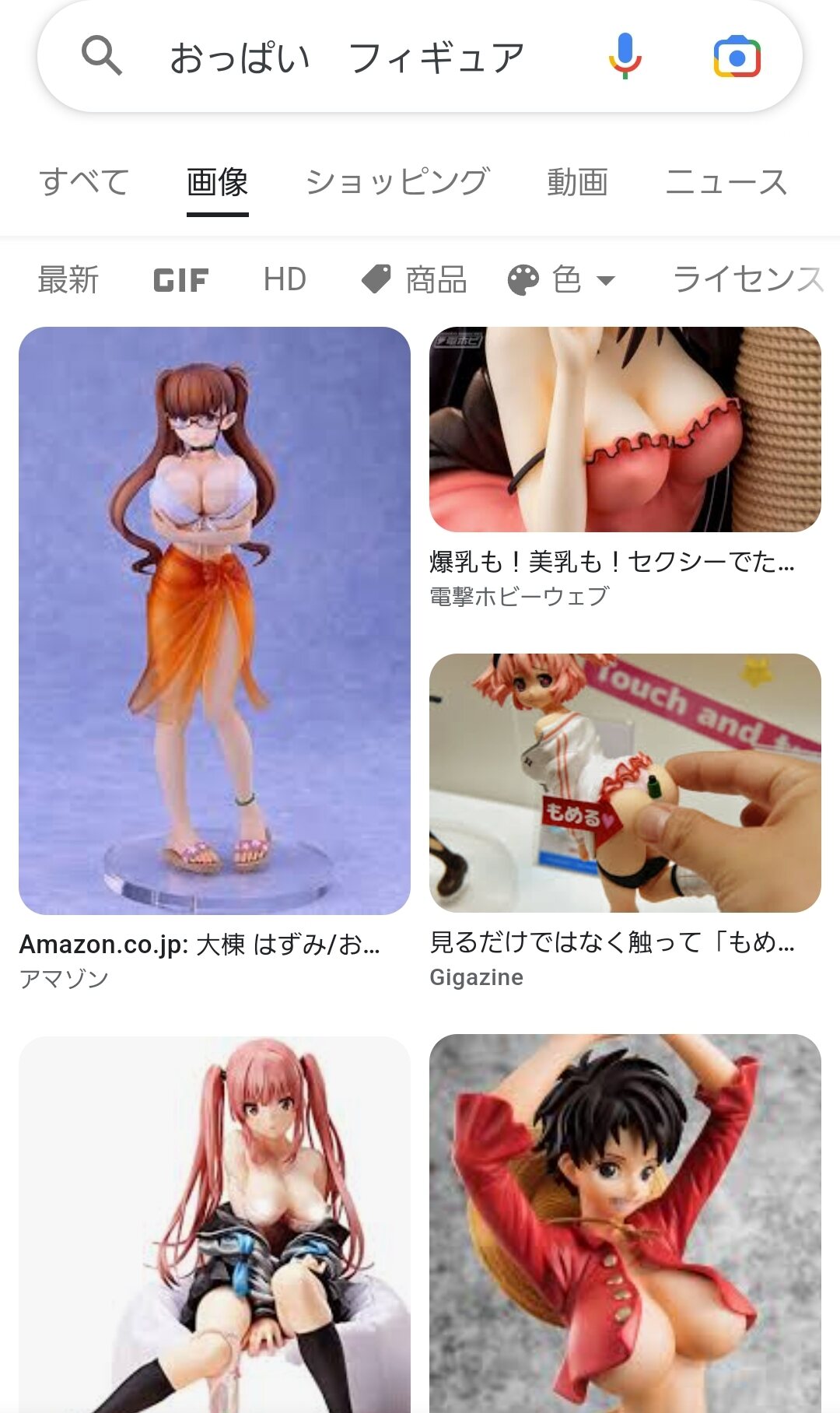
Task: Select the HD filter chip
Action: (285, 279)
